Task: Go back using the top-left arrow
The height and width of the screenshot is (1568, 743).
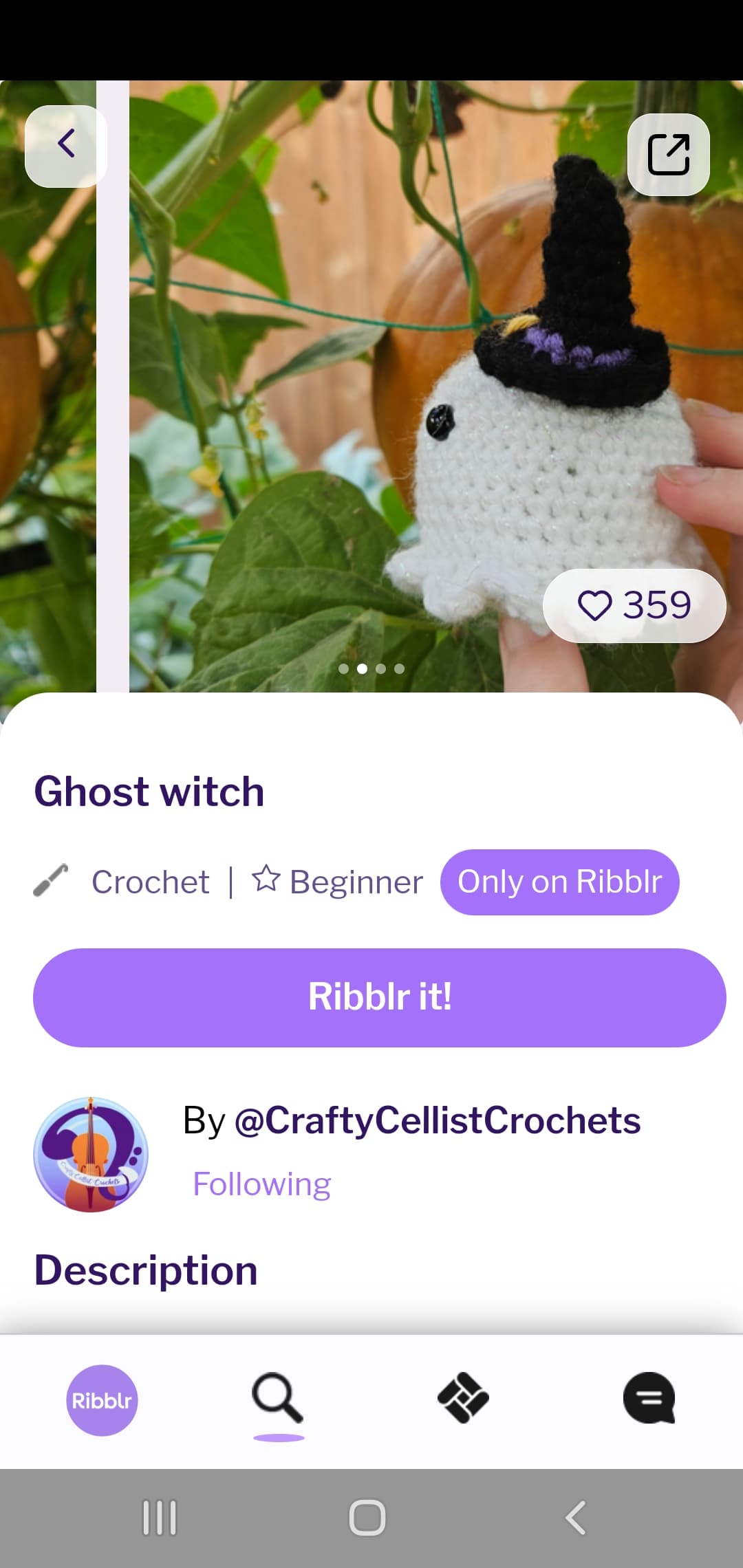Action: click(x=66, y=146)
